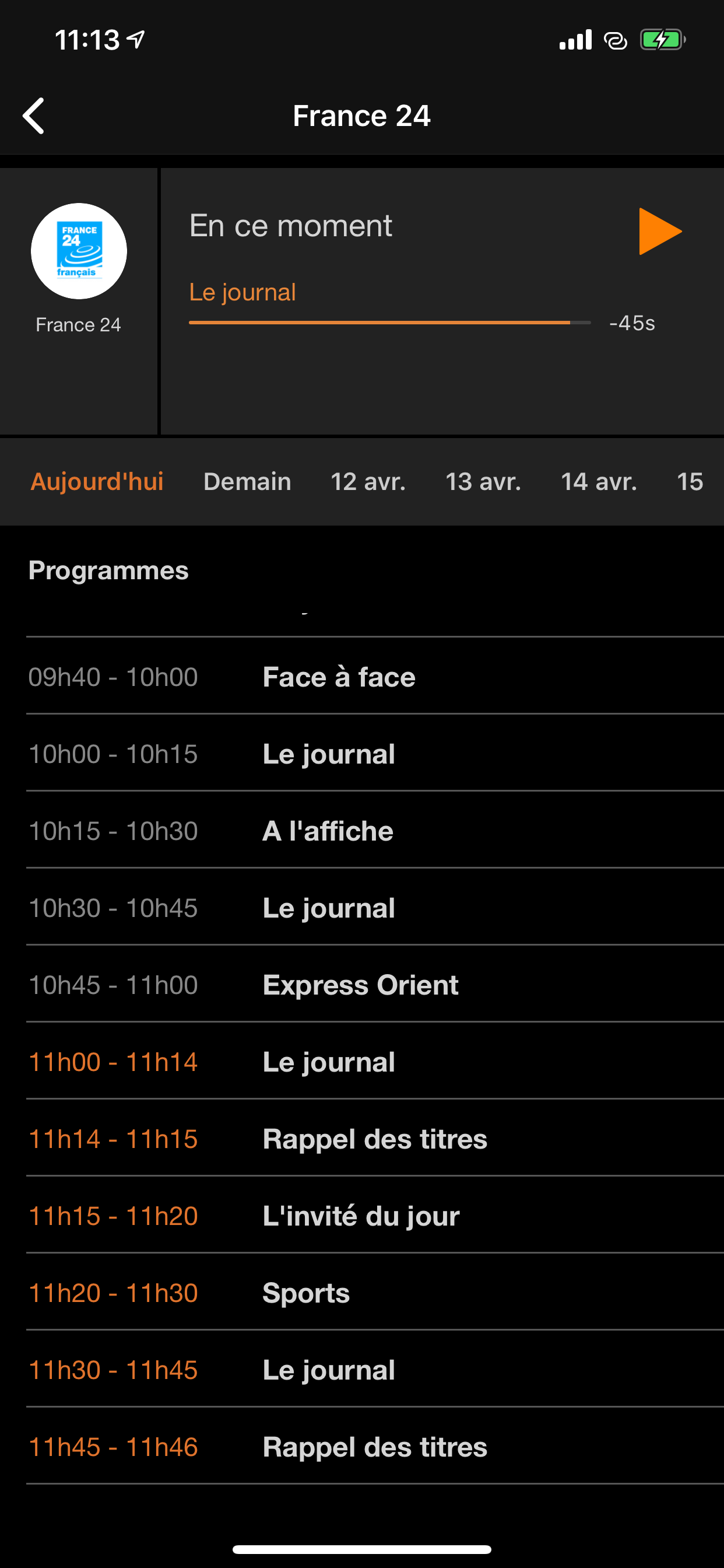Open the 13 avr. schedule tab
The width and height of the screenshot is (724, 1568).
click(x=483, y=481)
